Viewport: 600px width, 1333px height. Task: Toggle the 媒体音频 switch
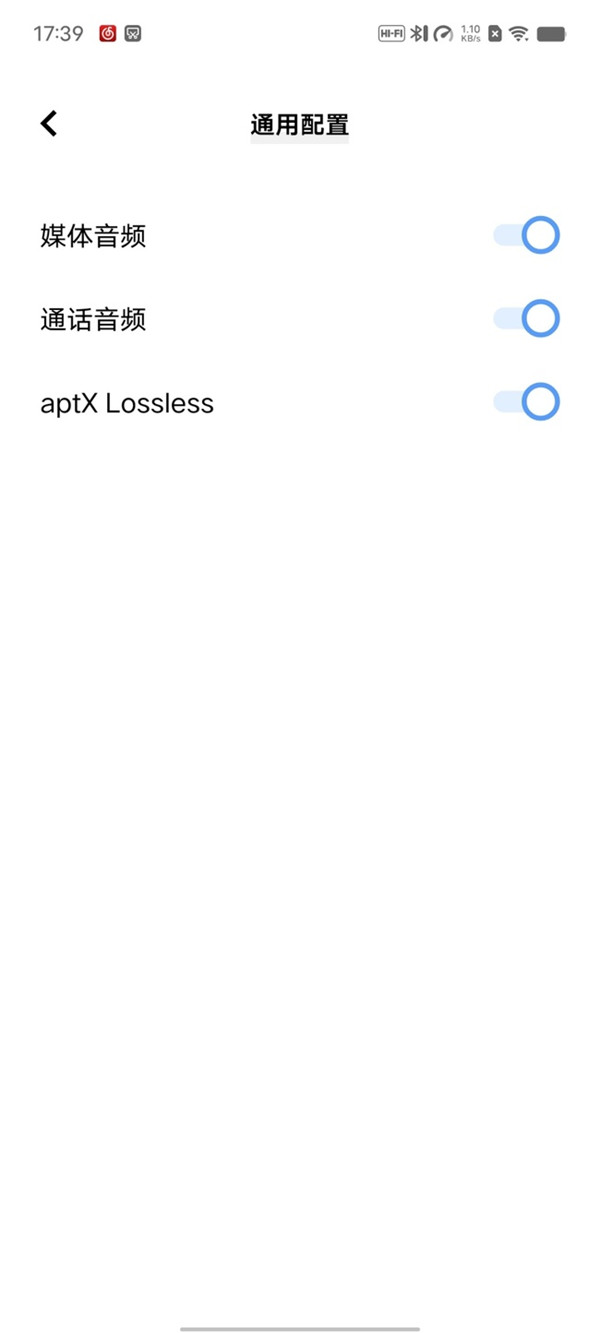(526, 236)
